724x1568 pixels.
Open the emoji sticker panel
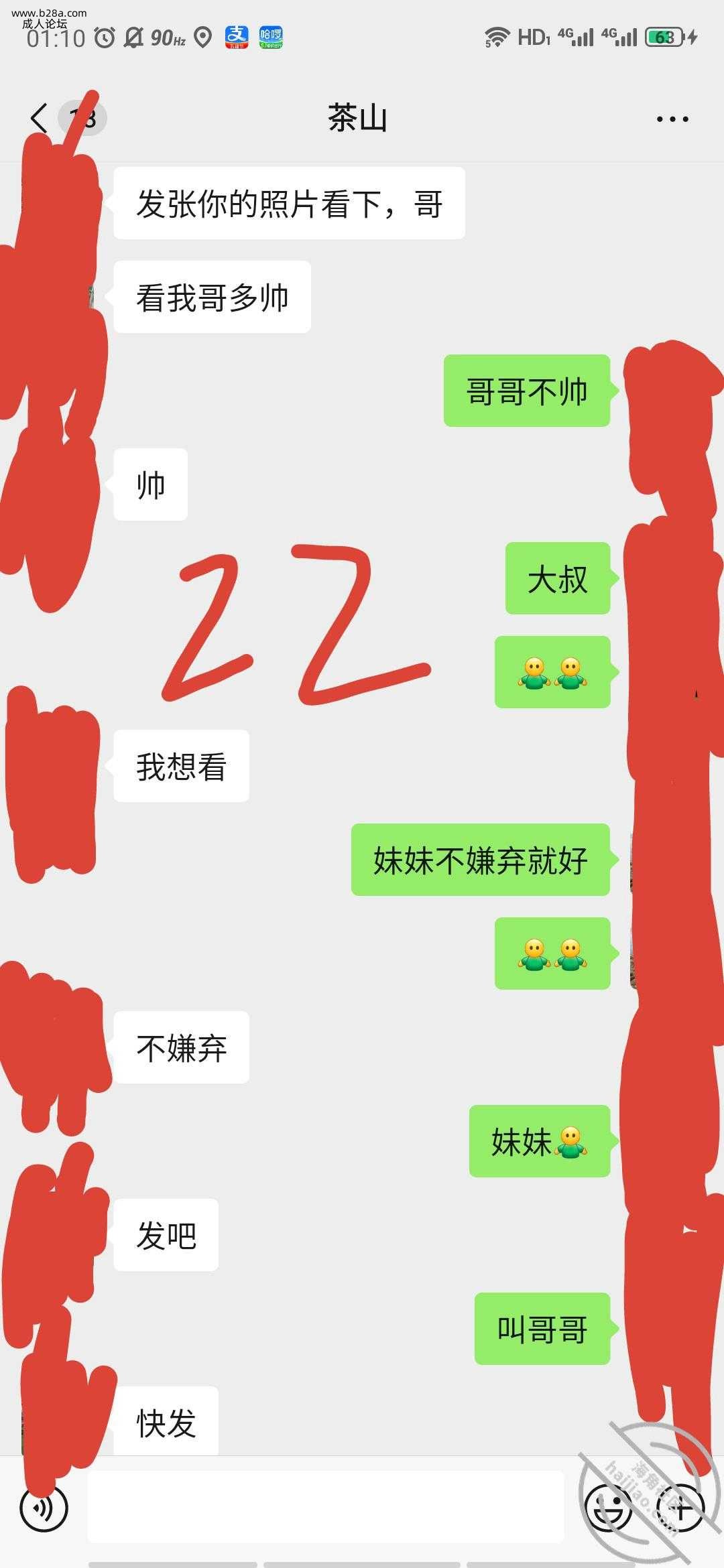[609, 1508]
